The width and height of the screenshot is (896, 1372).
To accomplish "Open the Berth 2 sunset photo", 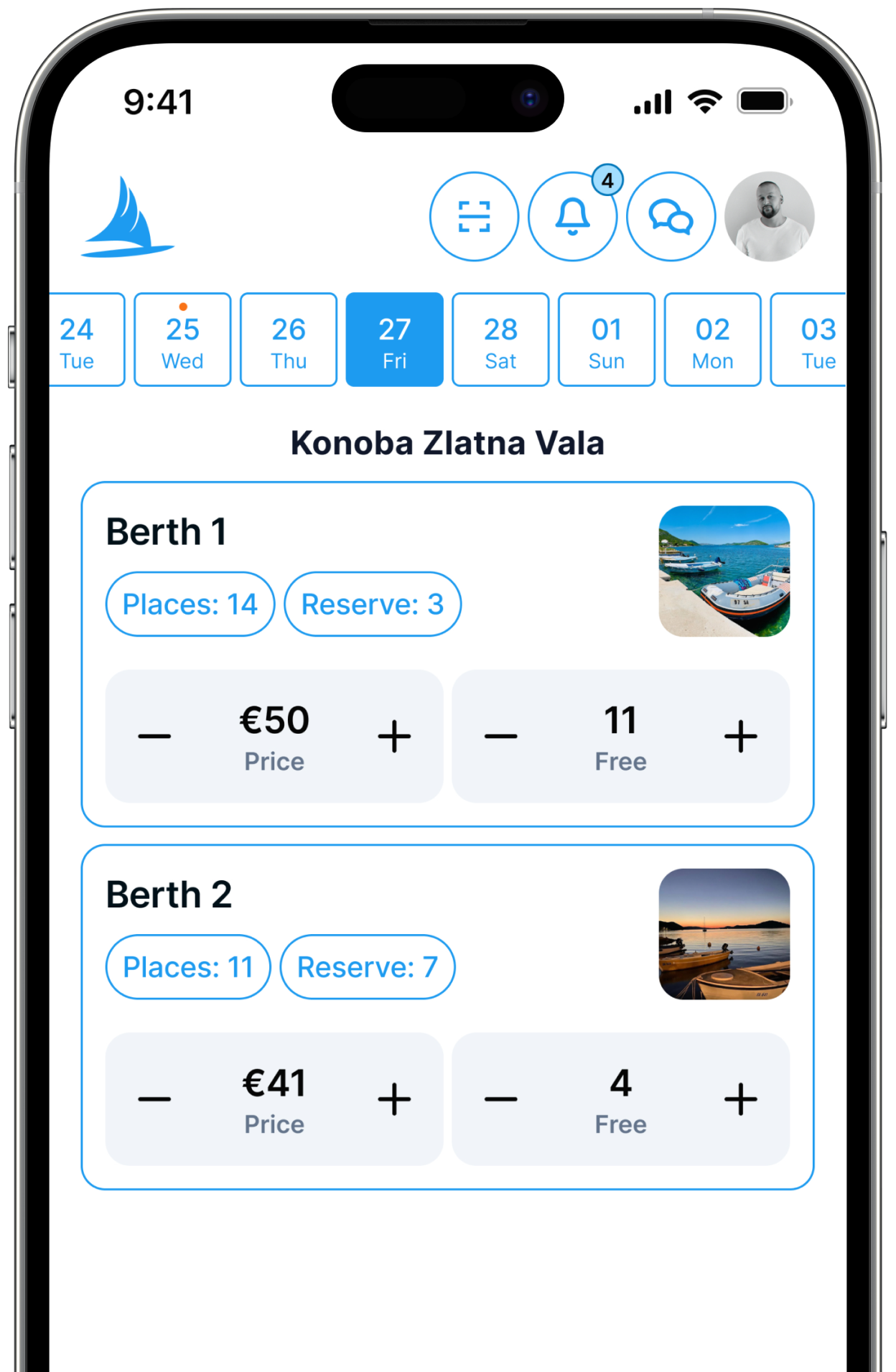I will point(724,934).
